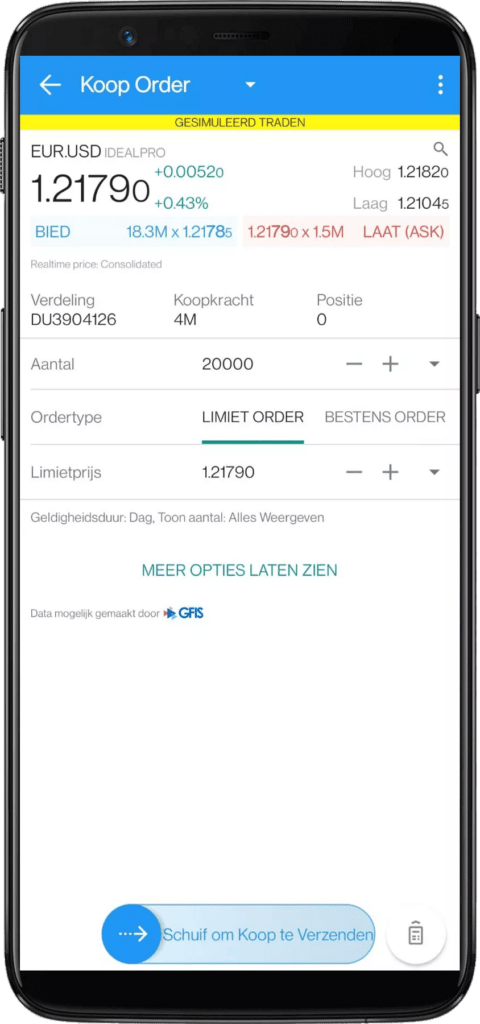Open the calculator floating button
Image resolution: width=480 pixels, height=1024 pixels.
pos(416,933)
